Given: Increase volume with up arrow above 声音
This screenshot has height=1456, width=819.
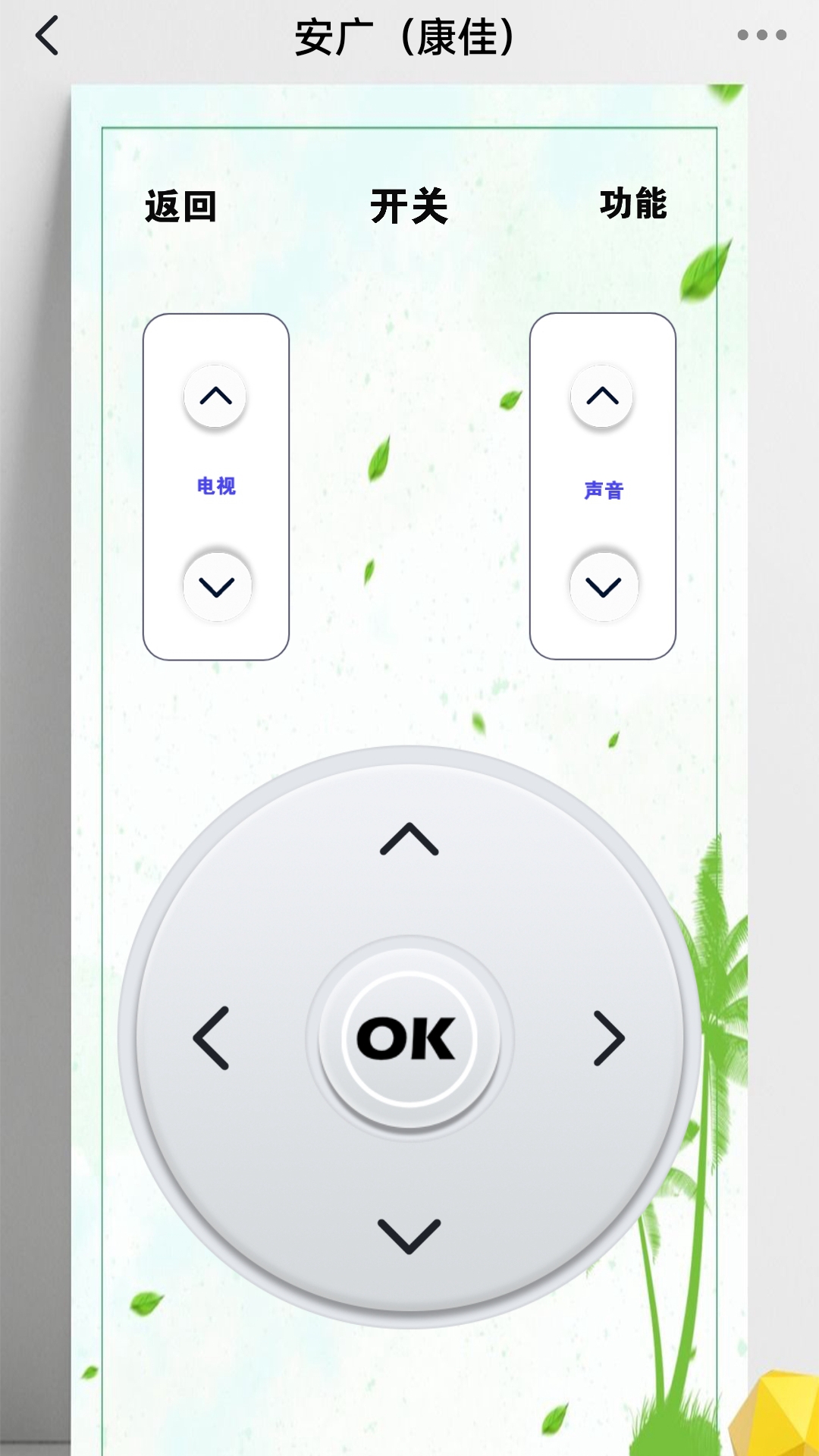Looking at the screenshot, I should click(x=602, y=396).
